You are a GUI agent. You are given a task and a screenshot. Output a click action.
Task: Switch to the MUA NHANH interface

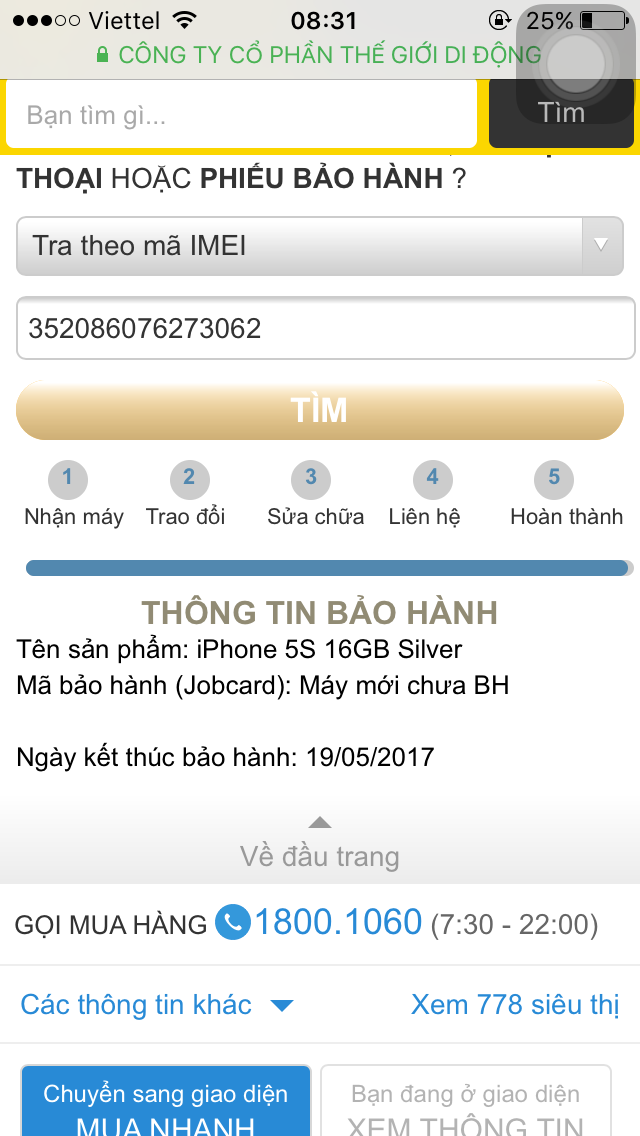166,1107
